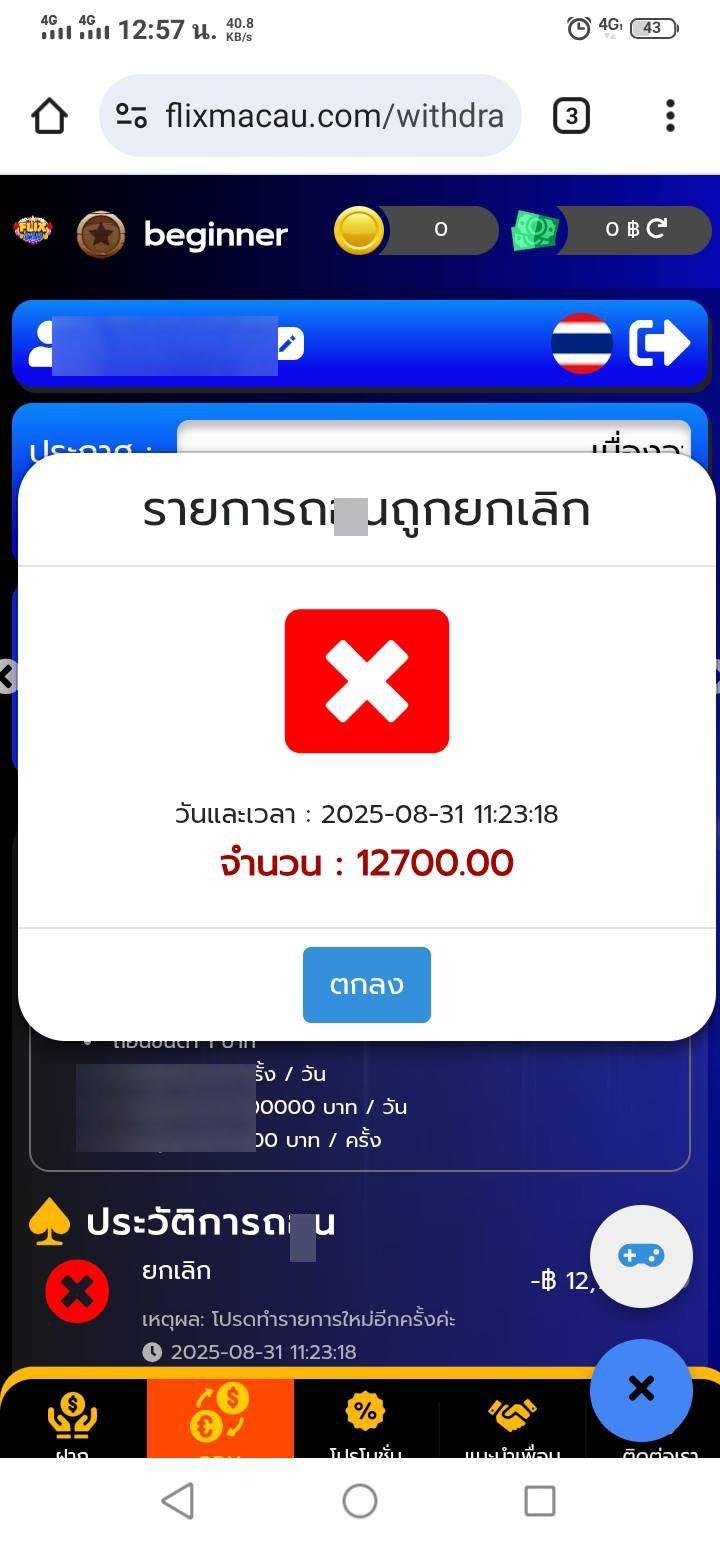720x1544 pixels.
Task: Open recent apps with the square button
Action: (540, 1500)
